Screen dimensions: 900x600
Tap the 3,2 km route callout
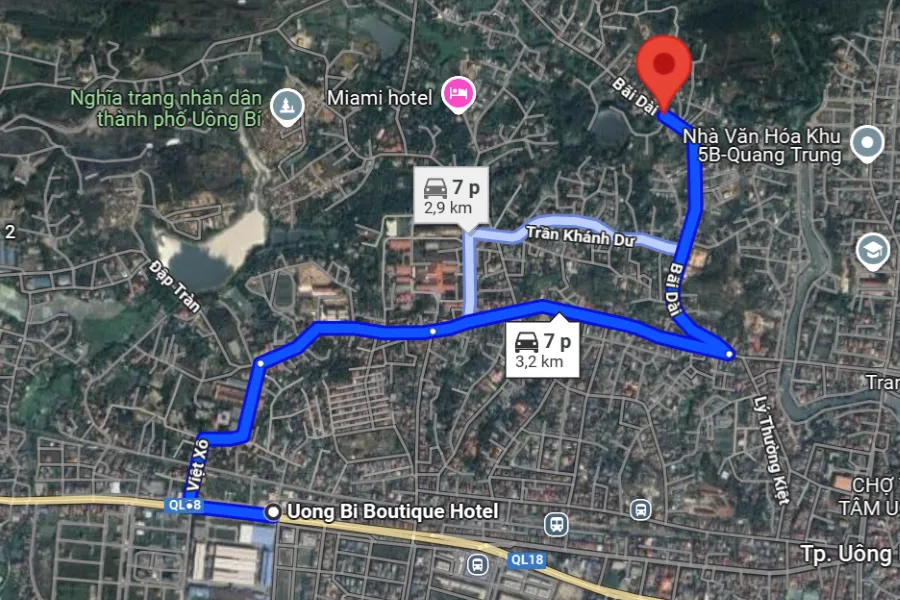point(543,350)
